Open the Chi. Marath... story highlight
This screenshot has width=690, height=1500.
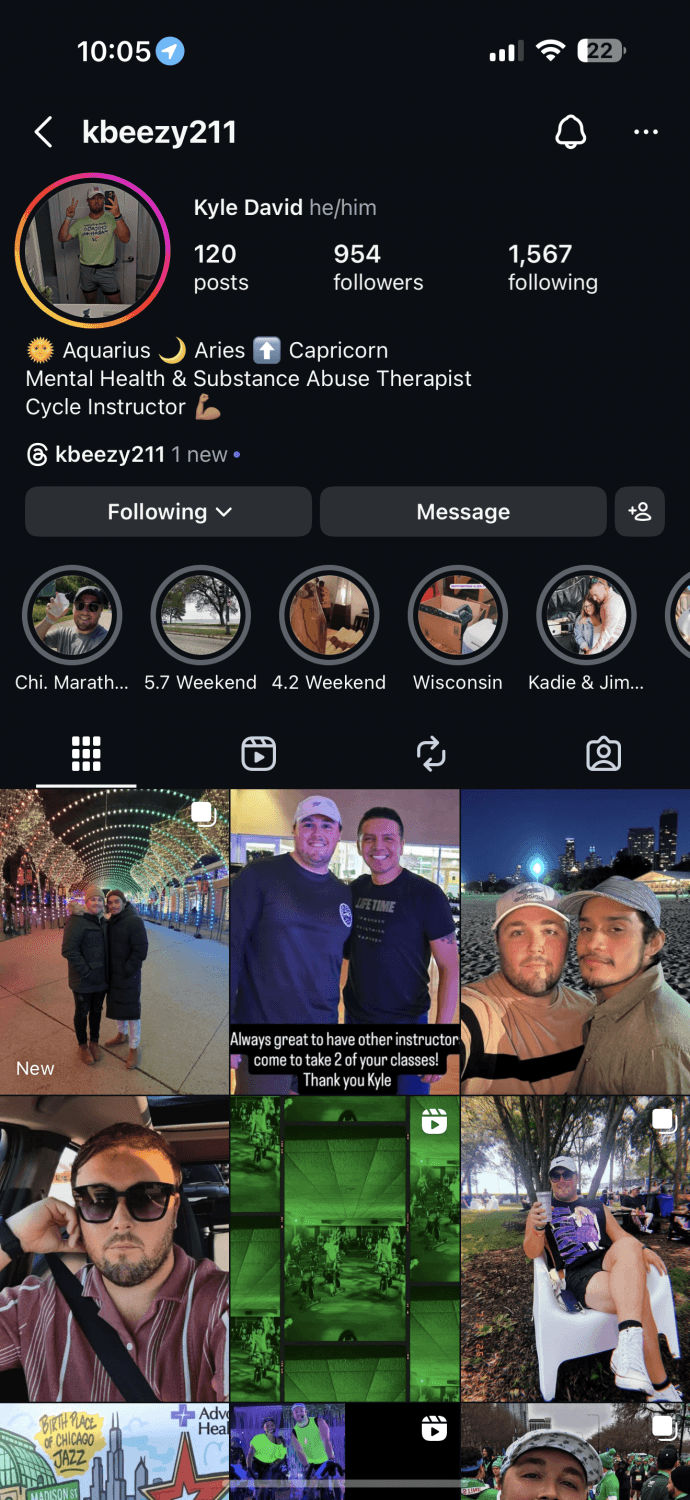pyautogui.click(x=72, y=615)
